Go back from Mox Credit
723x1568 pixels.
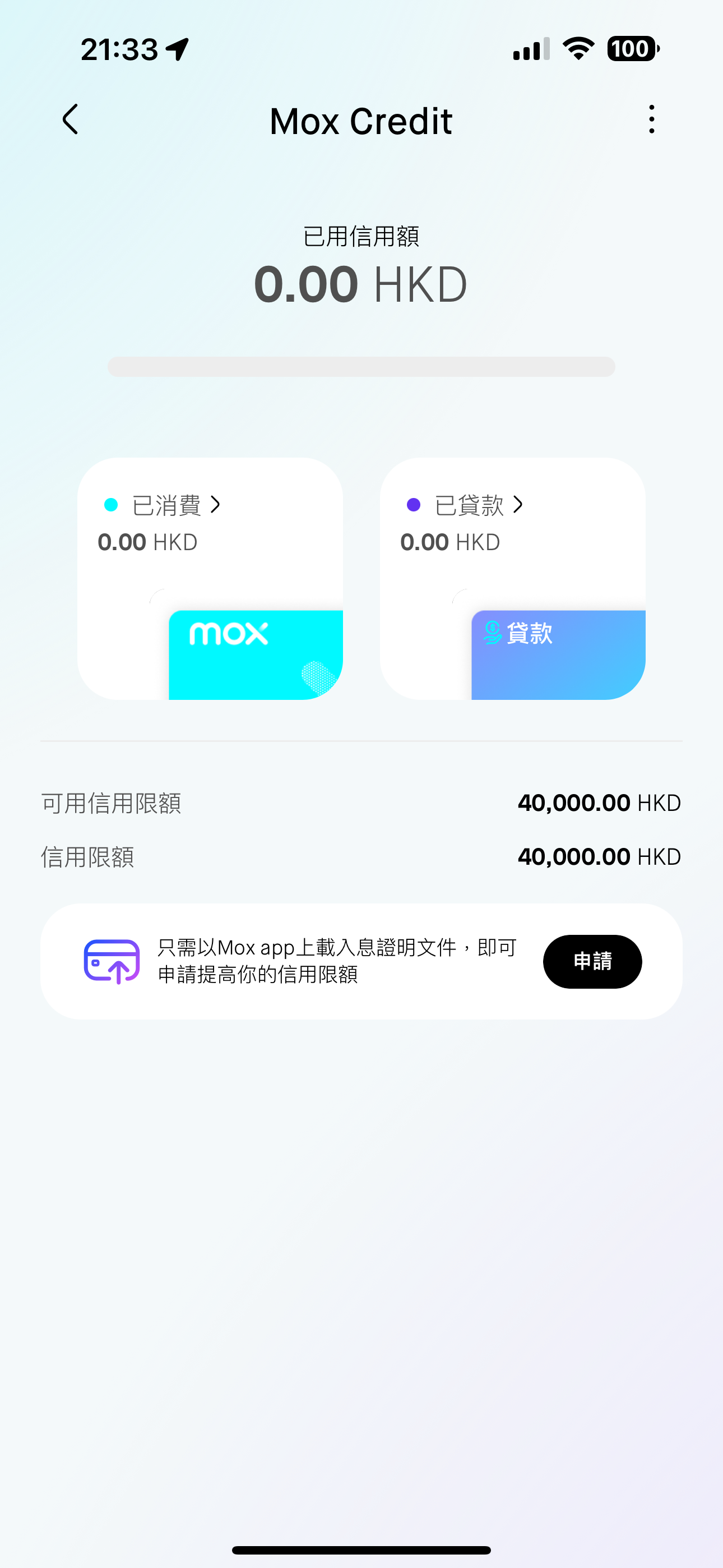click(71, 119)
